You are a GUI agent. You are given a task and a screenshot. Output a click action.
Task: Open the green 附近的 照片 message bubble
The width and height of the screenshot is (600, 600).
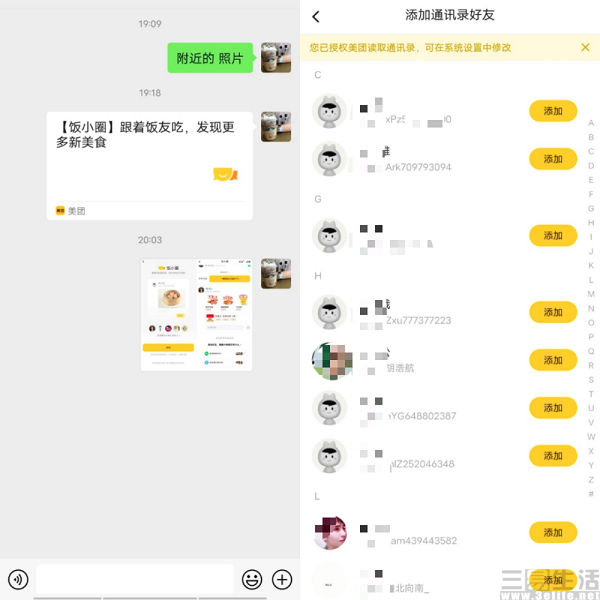click(x=209, y=58)
